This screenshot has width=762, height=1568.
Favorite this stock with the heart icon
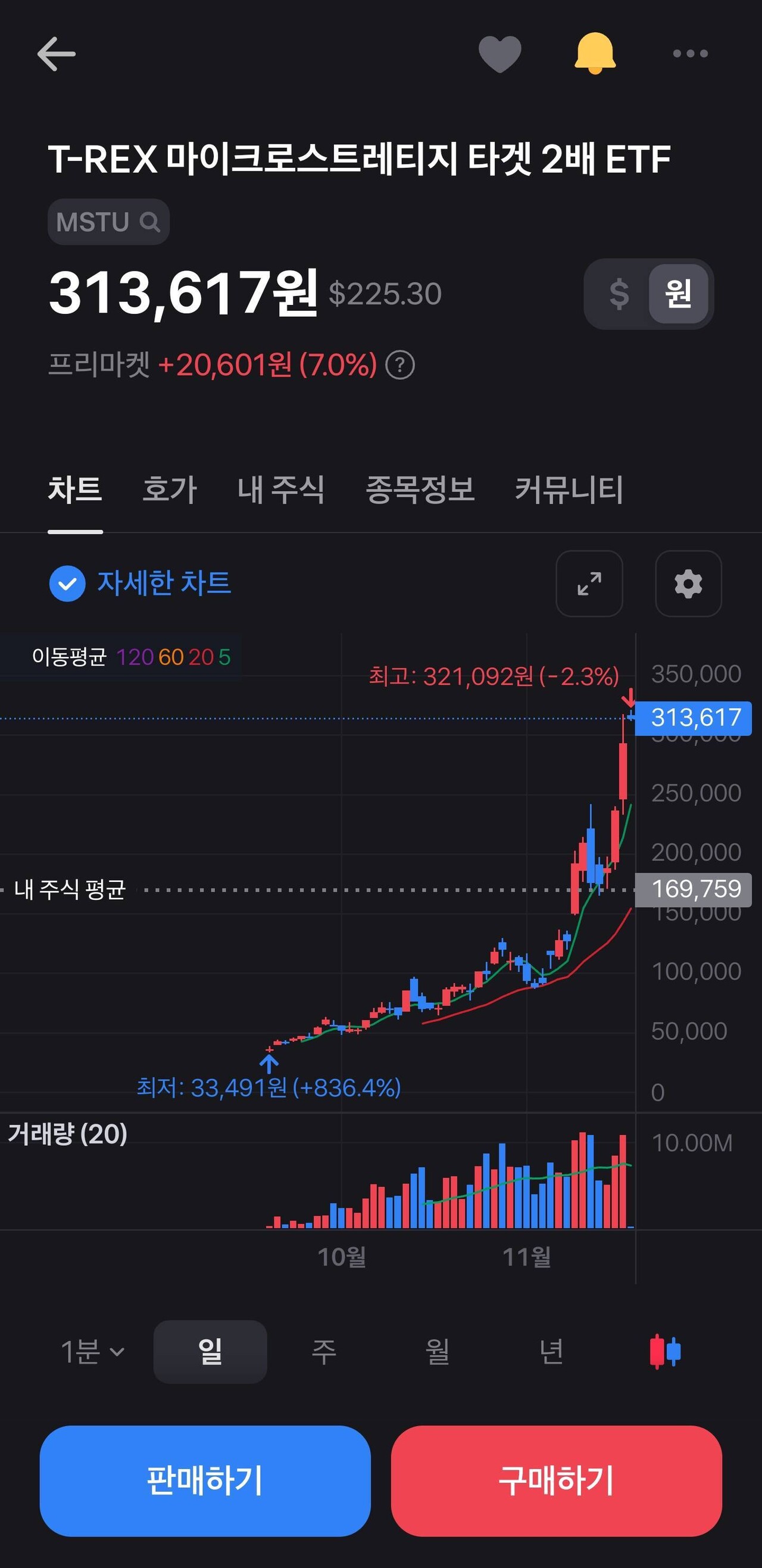499,54
